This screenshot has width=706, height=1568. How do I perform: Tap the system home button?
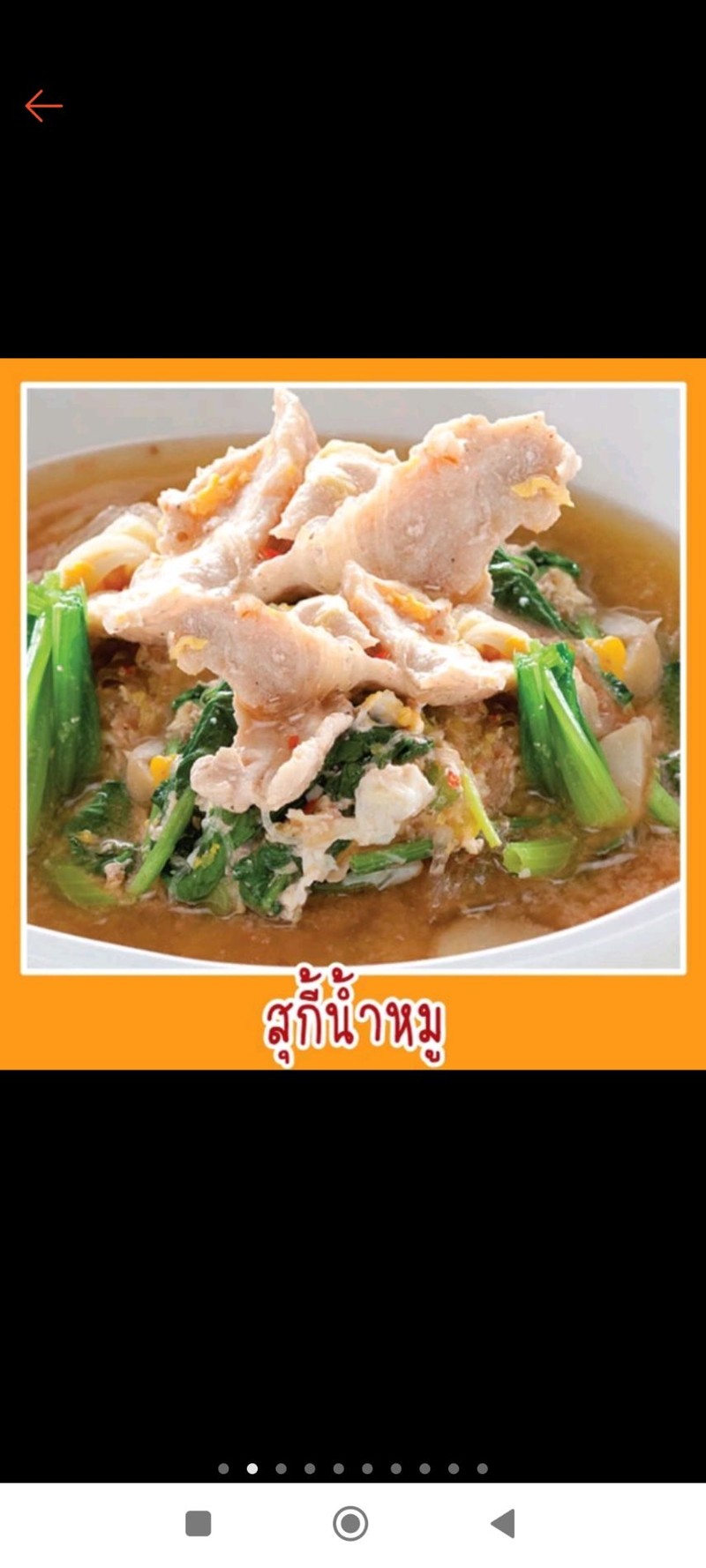[x=350, y=1523]
